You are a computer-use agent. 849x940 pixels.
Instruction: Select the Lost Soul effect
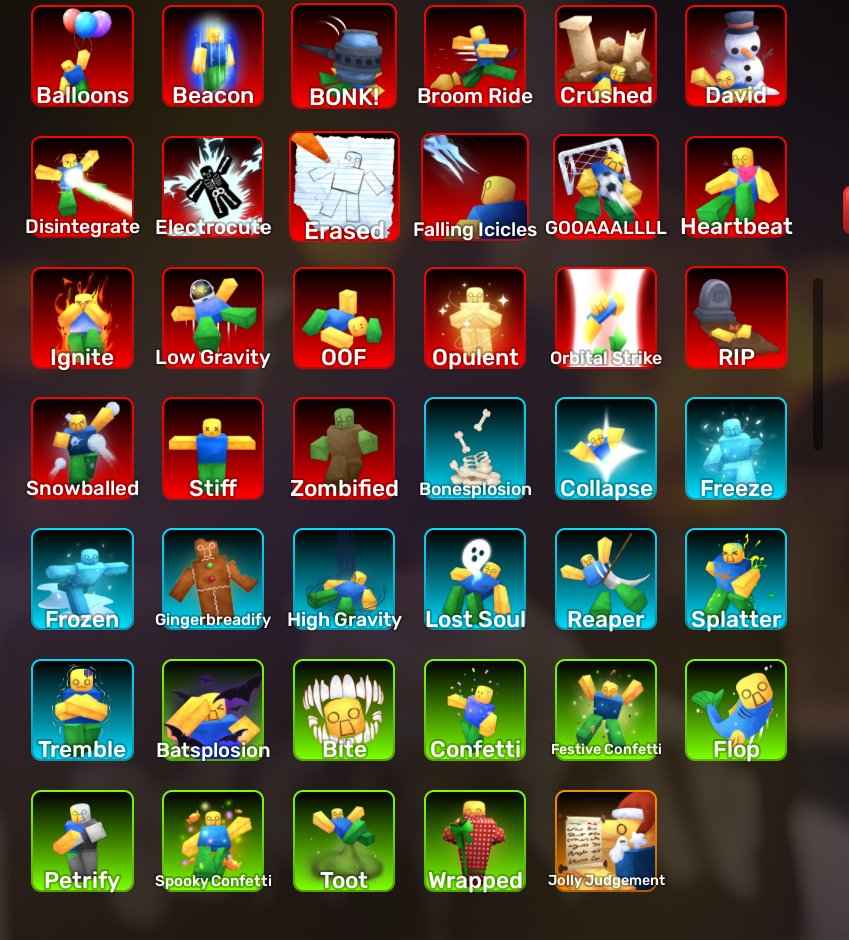[x=475, y=579]
